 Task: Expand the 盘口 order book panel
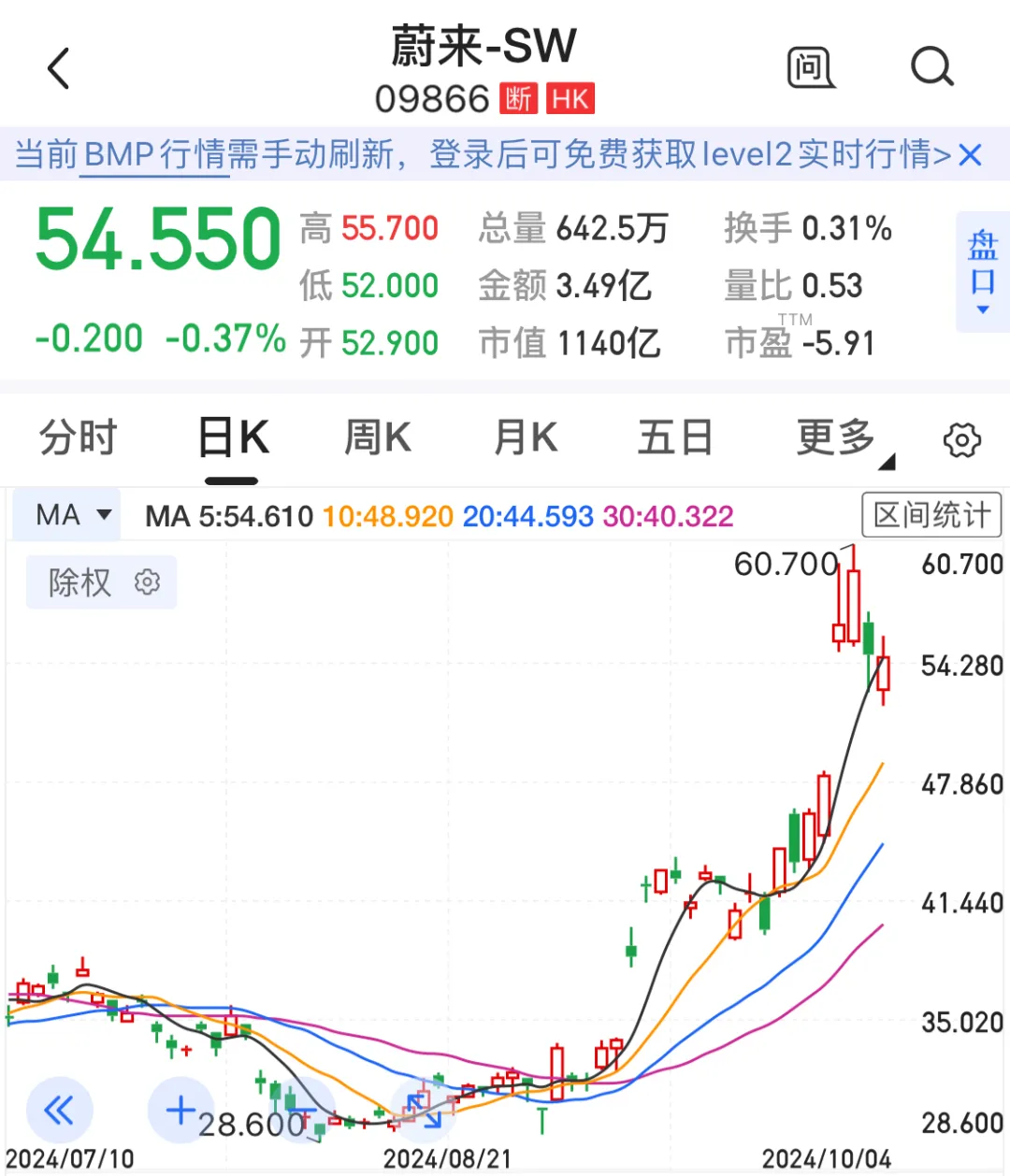click(982, 271)
